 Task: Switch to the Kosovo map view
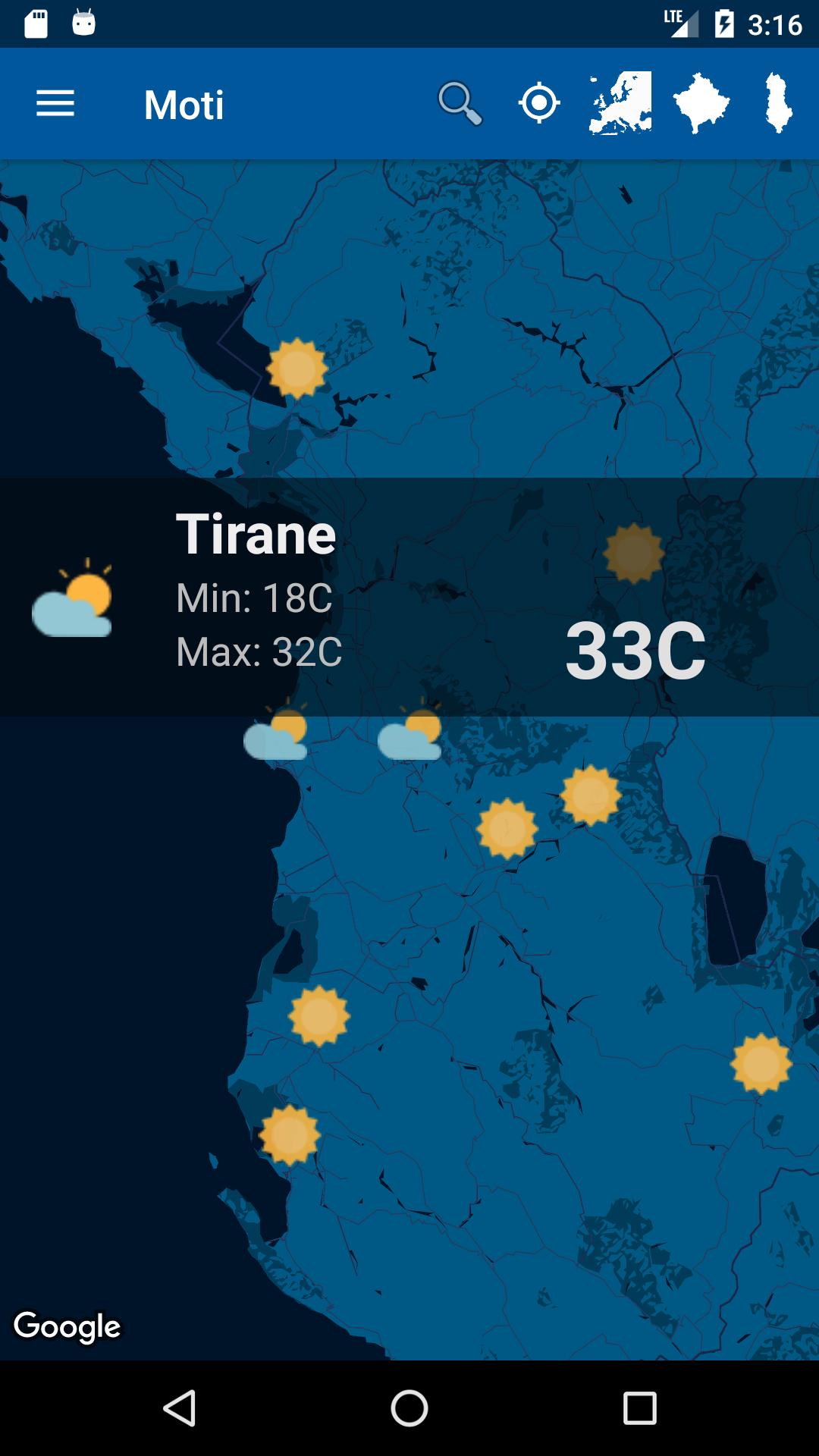coord(701,104)
